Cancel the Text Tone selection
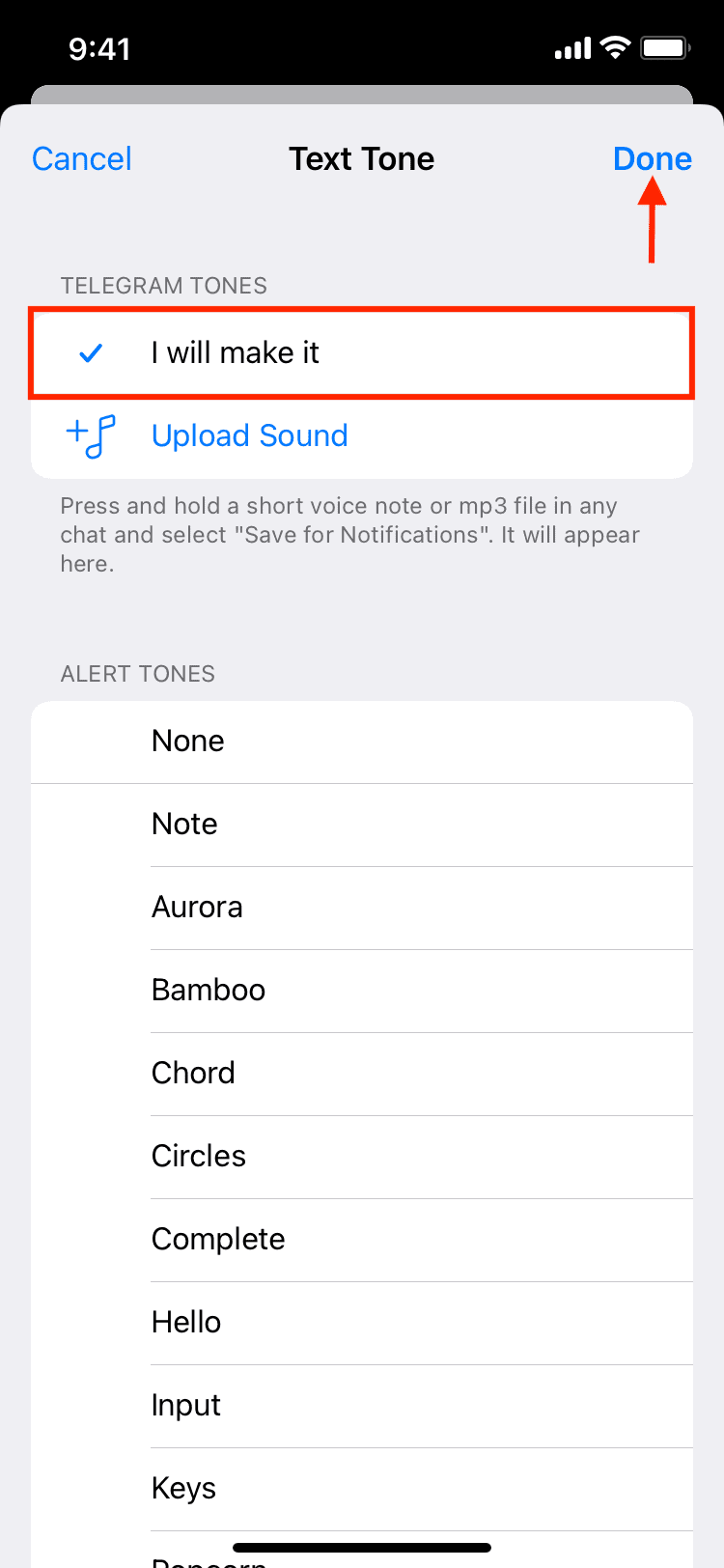Screen dimensions: 724x1568 click(82, 159)
